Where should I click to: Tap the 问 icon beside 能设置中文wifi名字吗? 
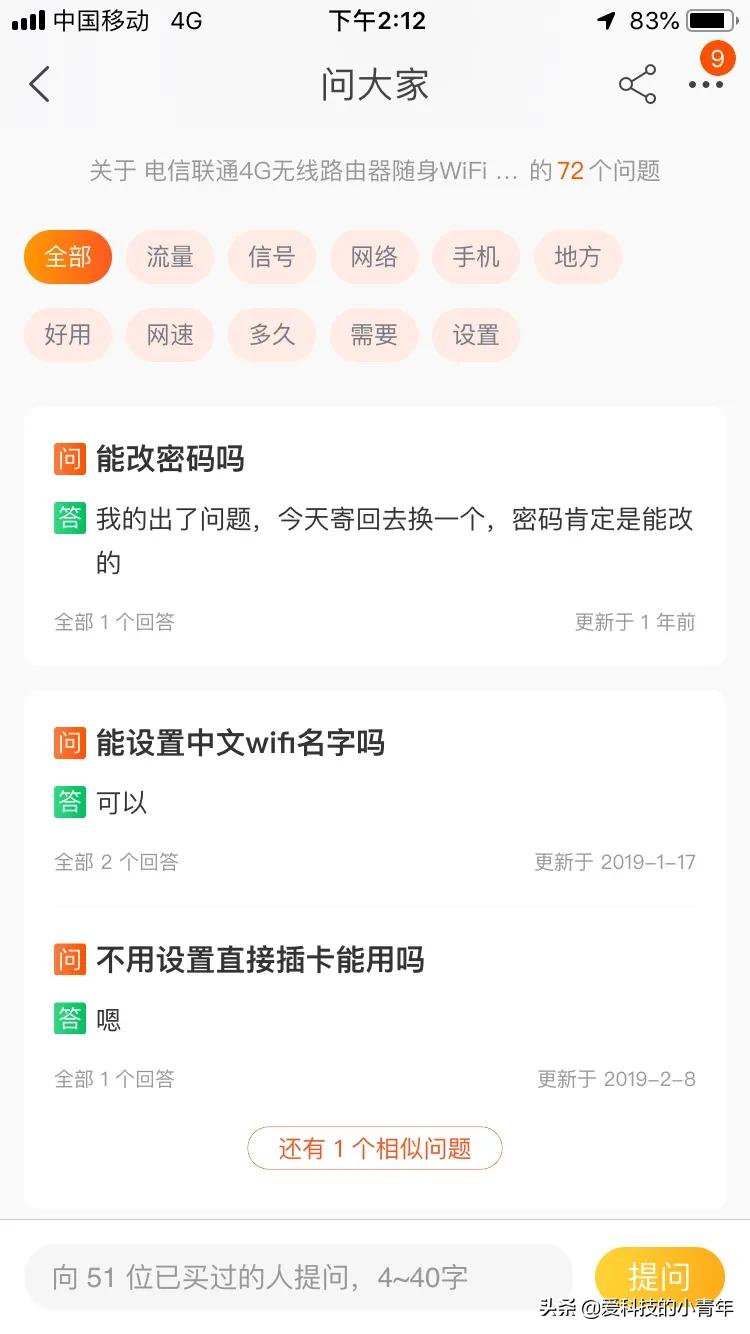click(68, 743)
